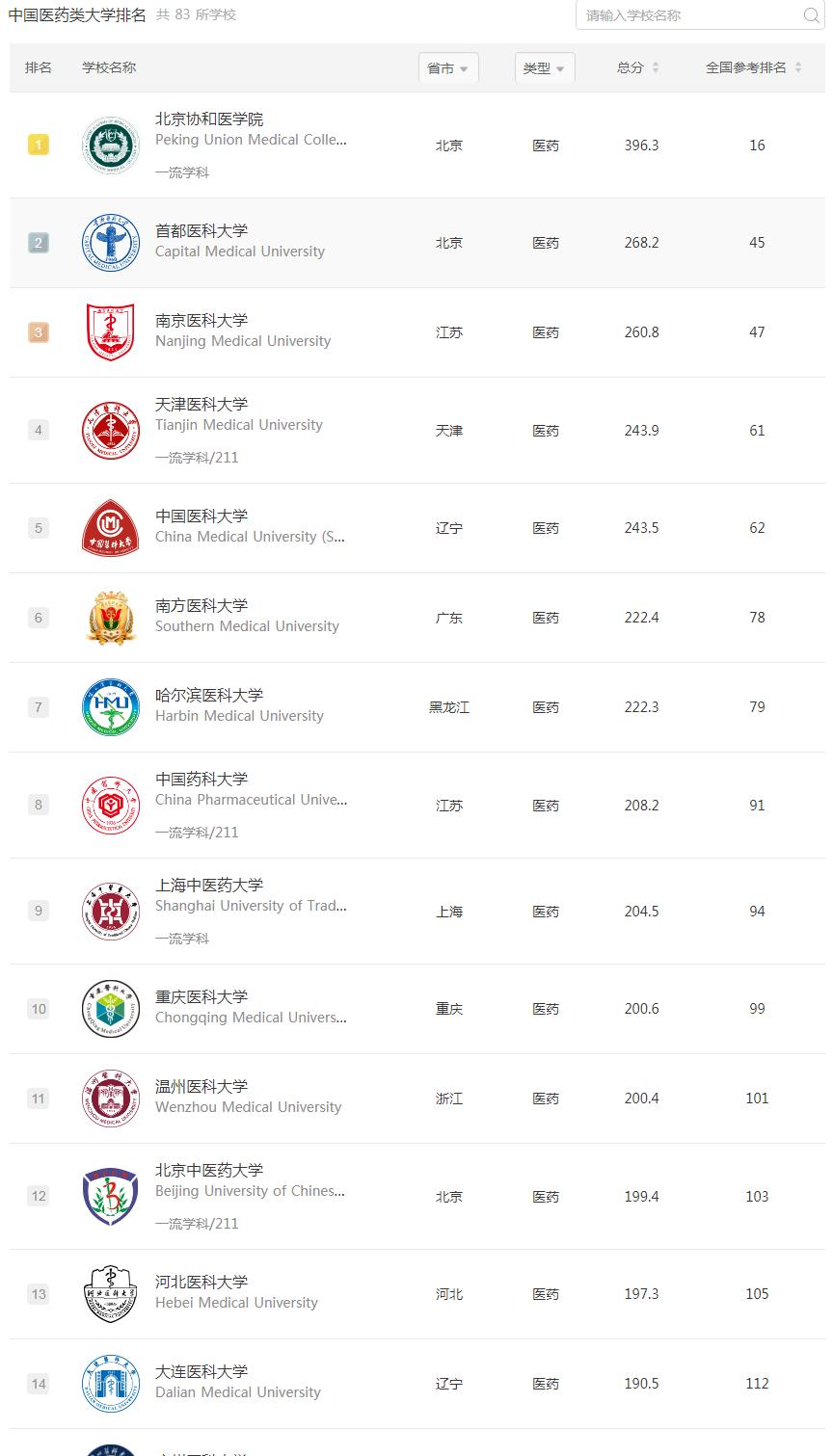Click the Capital Medical University emblem

pos(110,242)
